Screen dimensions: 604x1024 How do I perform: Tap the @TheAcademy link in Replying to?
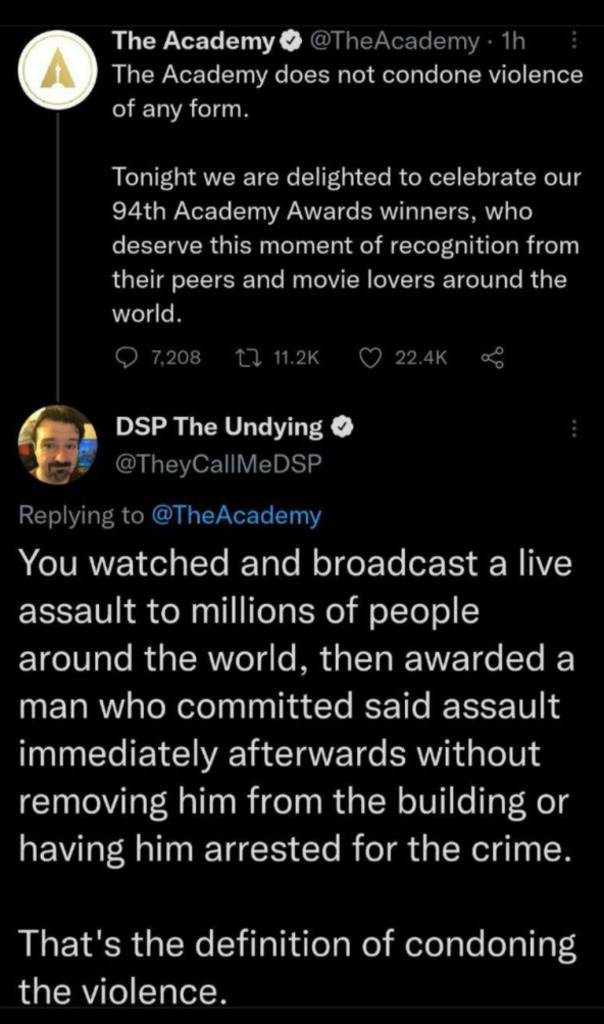(235, 516)
